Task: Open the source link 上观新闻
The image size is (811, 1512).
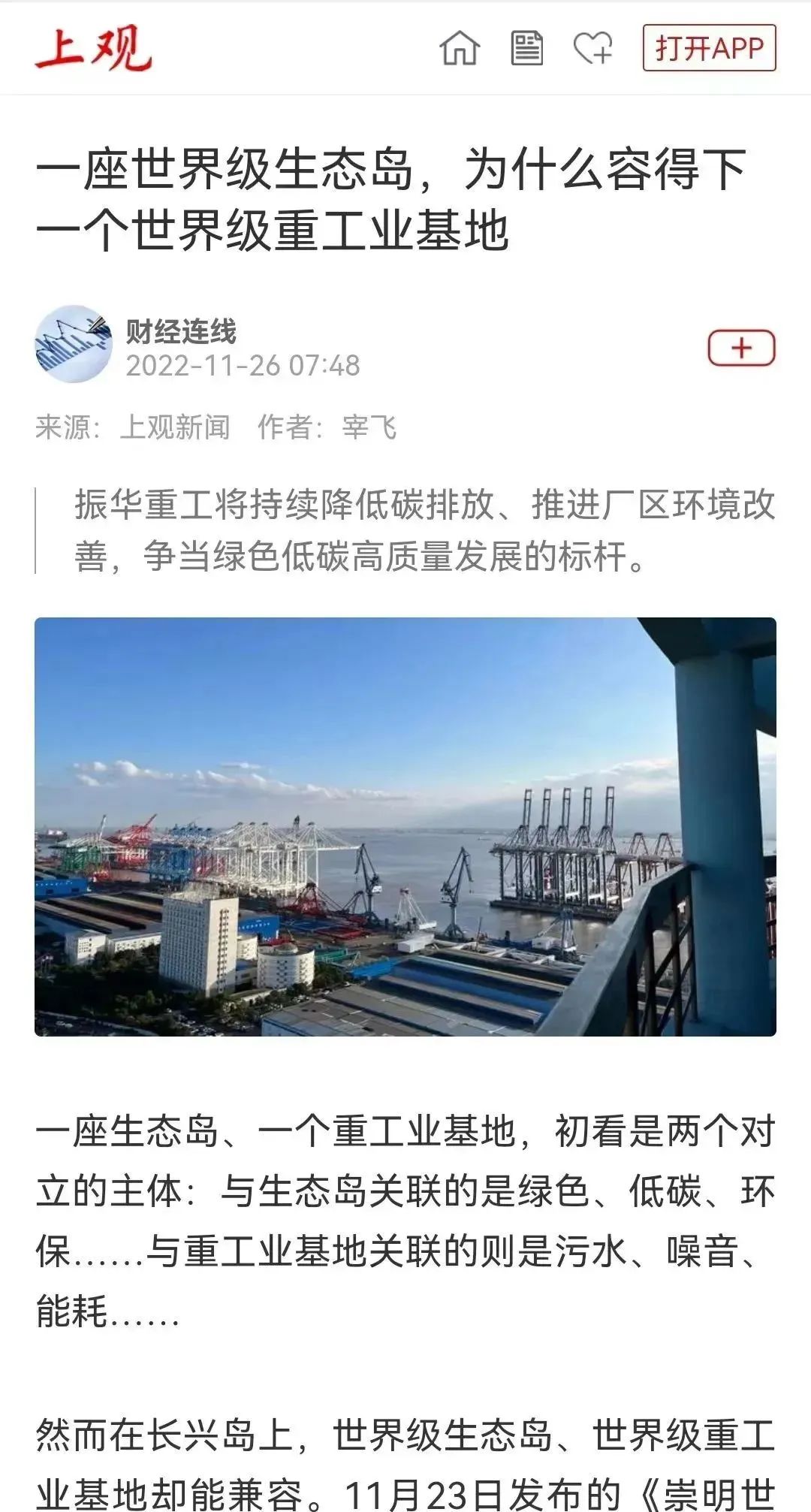Action: point(176,425)
